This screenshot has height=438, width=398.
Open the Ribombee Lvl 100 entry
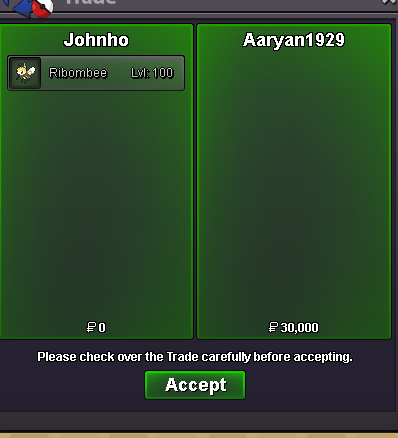[x=96, y=73]
